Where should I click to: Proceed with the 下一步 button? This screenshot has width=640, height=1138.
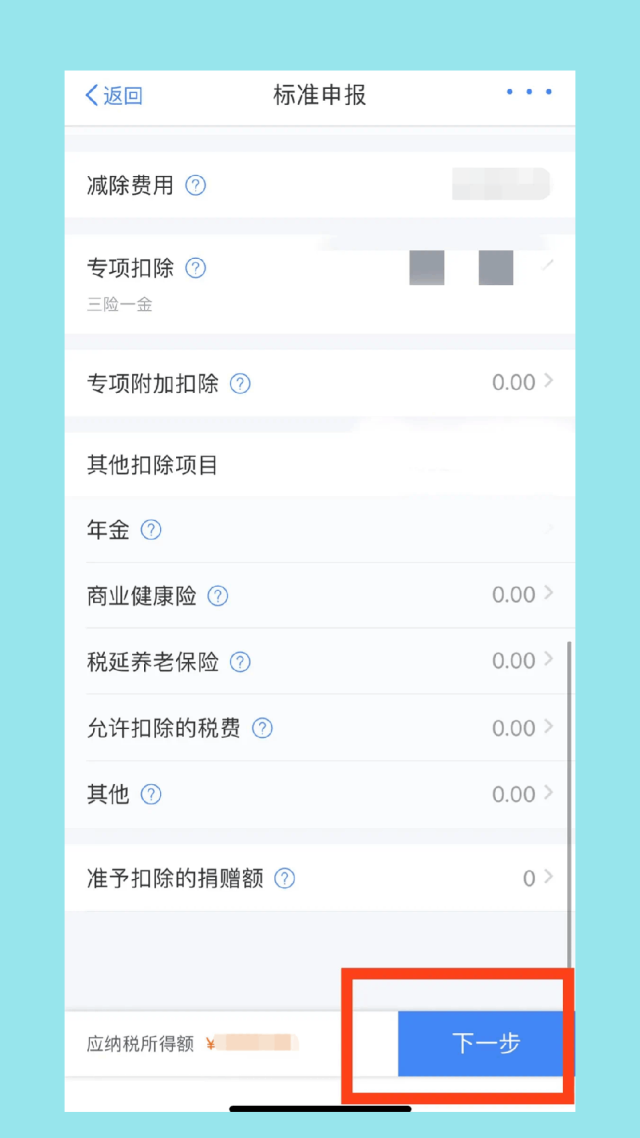point(486,1044)
